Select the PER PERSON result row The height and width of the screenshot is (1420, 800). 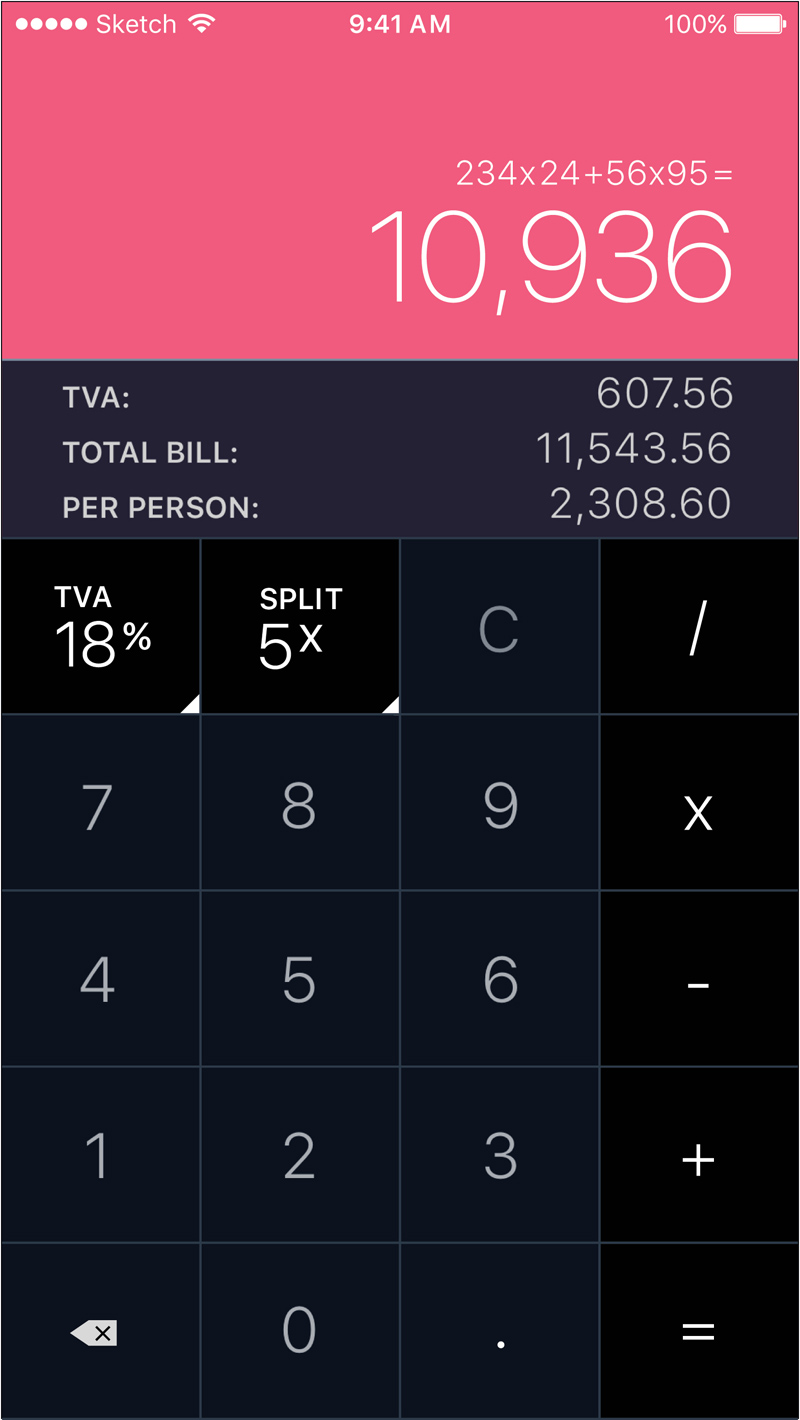[400, 505]
